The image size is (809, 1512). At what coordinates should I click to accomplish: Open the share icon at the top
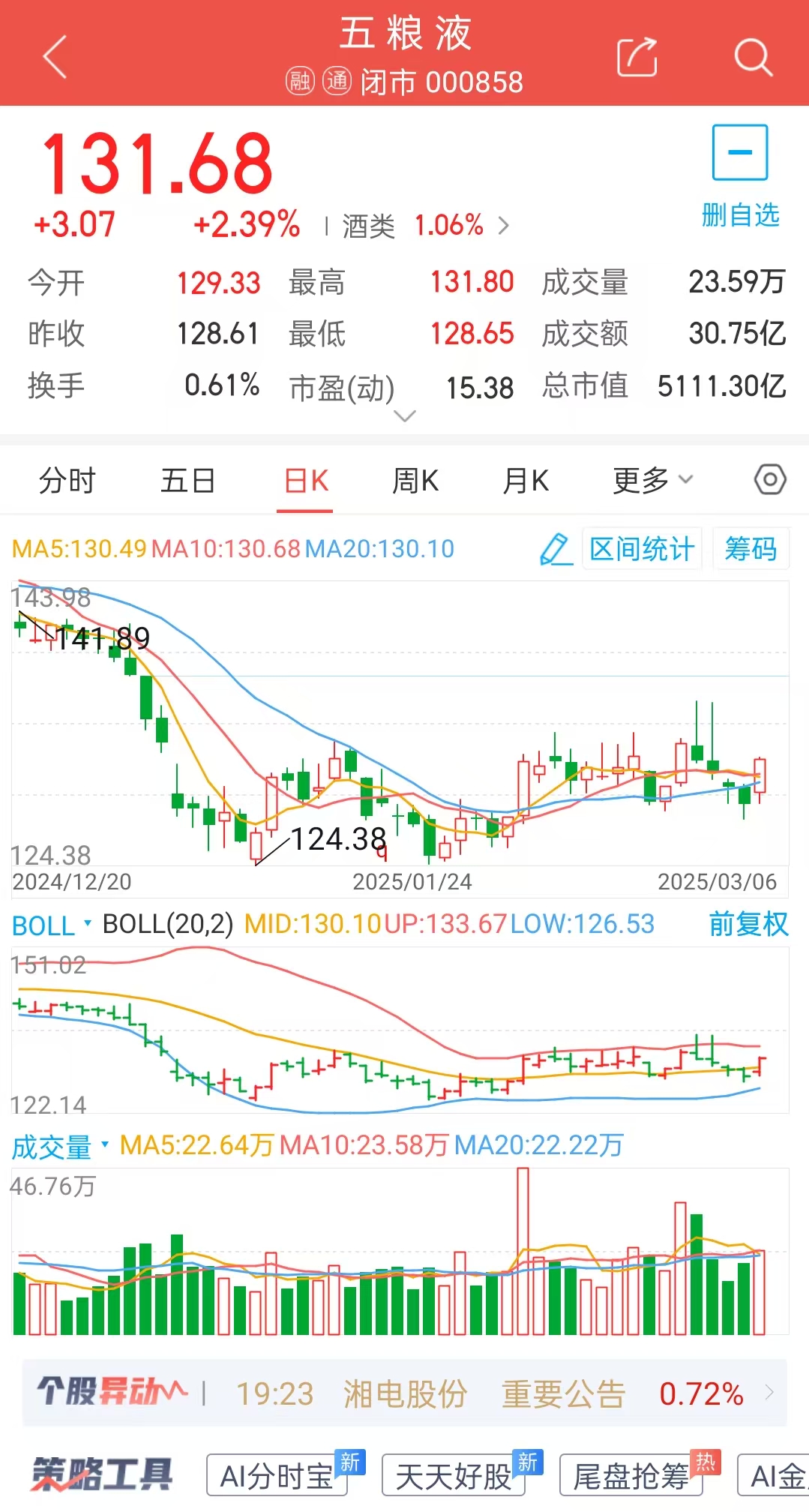(635, 57)
